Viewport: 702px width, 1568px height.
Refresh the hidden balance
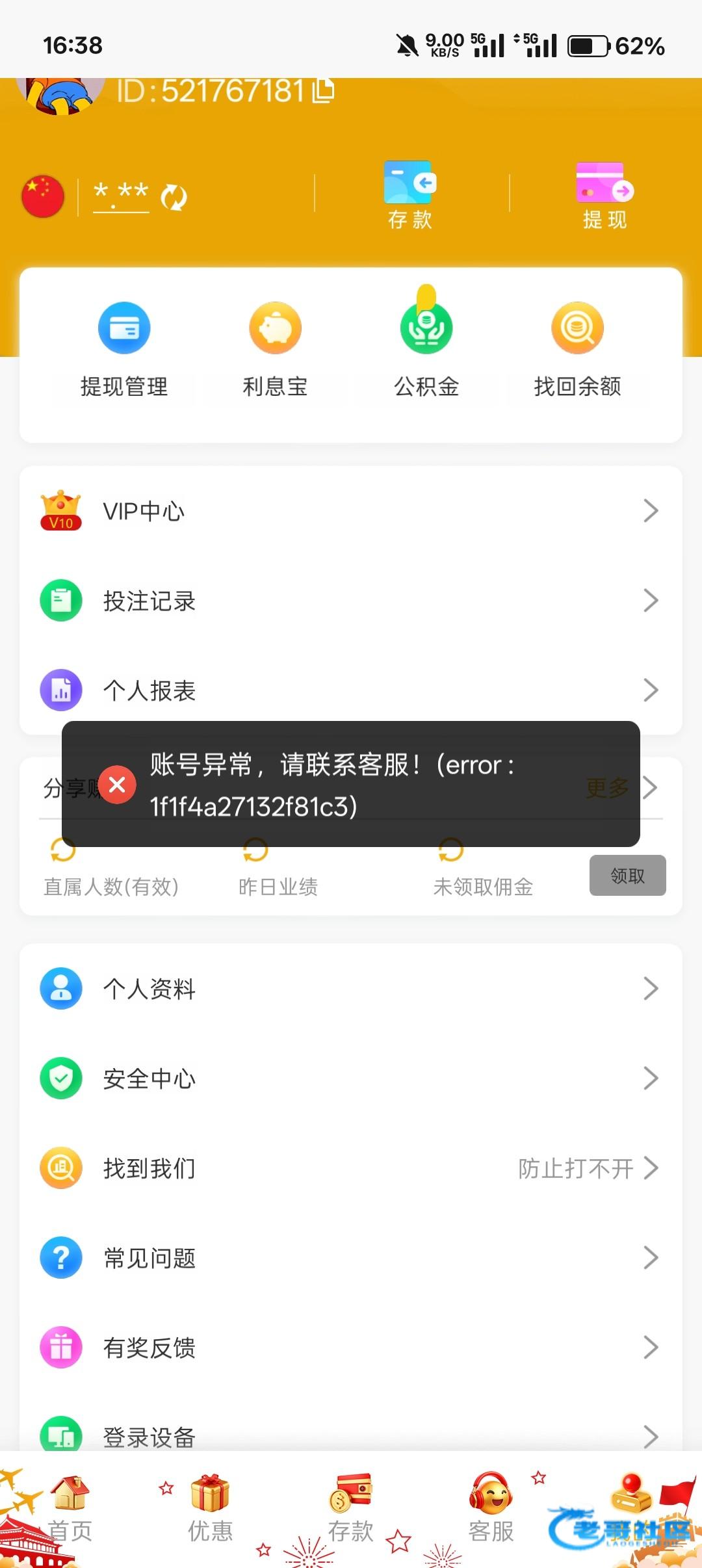pos(174,196)
